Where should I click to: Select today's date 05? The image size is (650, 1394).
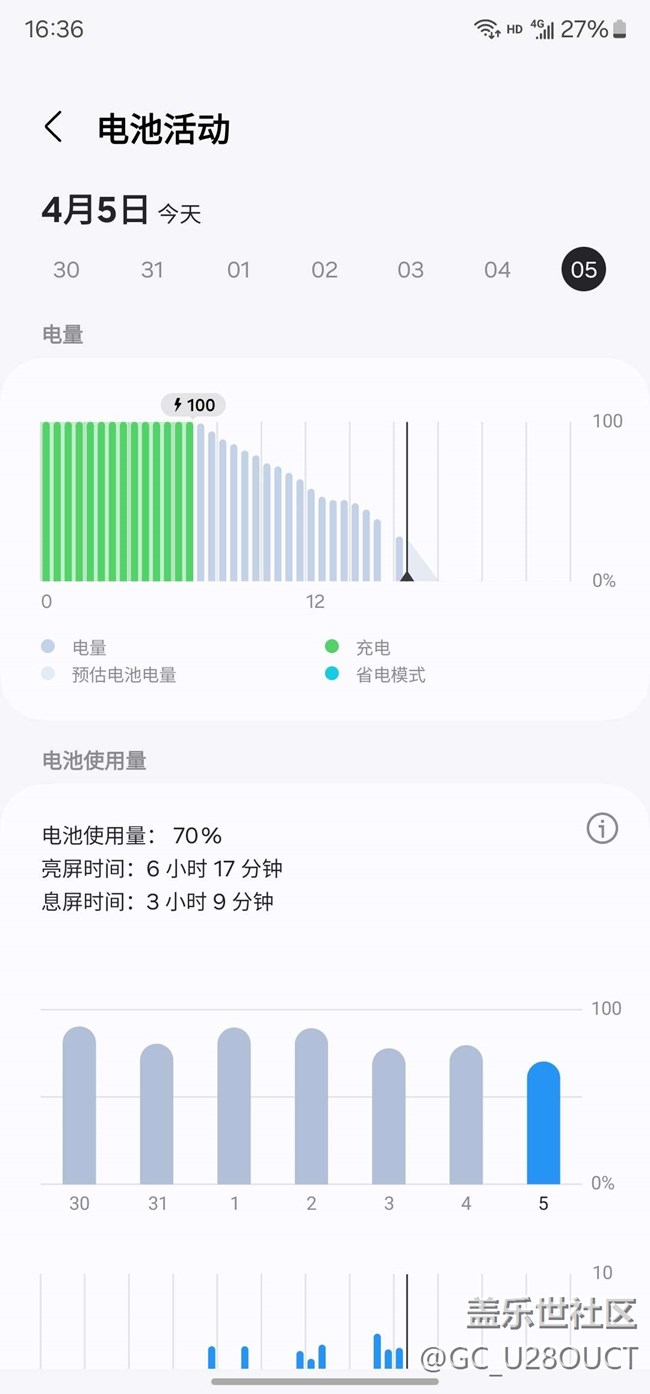(583, 270)
